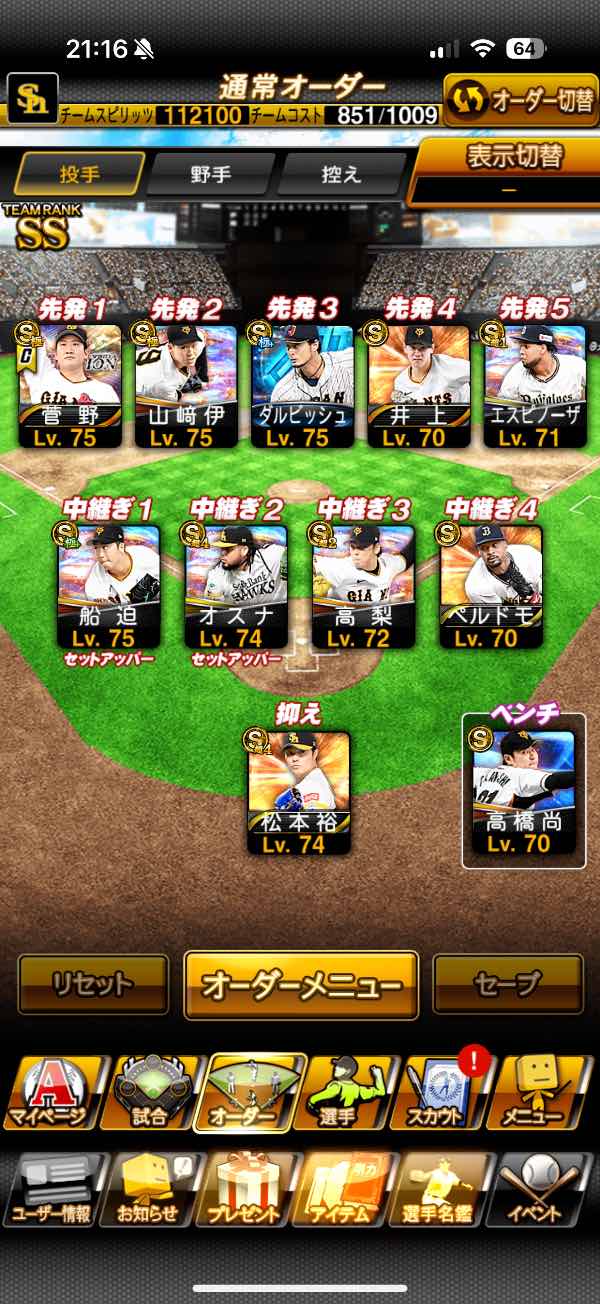Image resolution: width=600 pixels, height=1304 pixels.
Task: Select closer 松本裕 card
Action: coord(299,792)
